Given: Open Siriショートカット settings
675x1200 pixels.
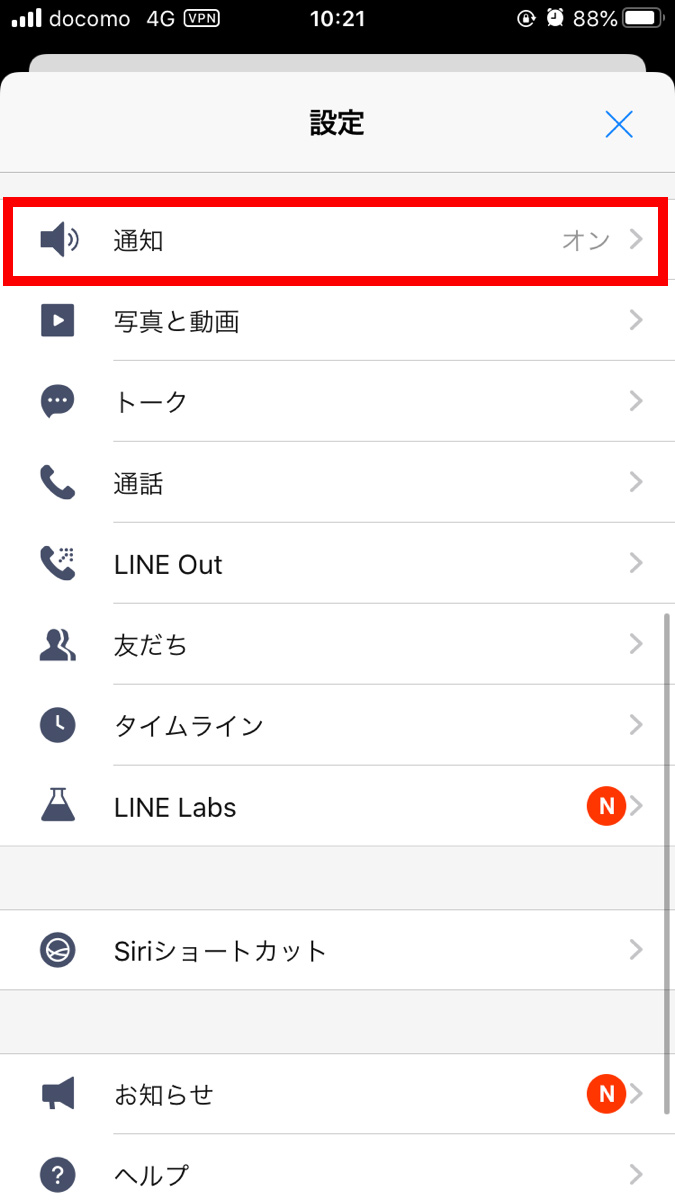Looking at the screenshot, I should click(337, 950).
